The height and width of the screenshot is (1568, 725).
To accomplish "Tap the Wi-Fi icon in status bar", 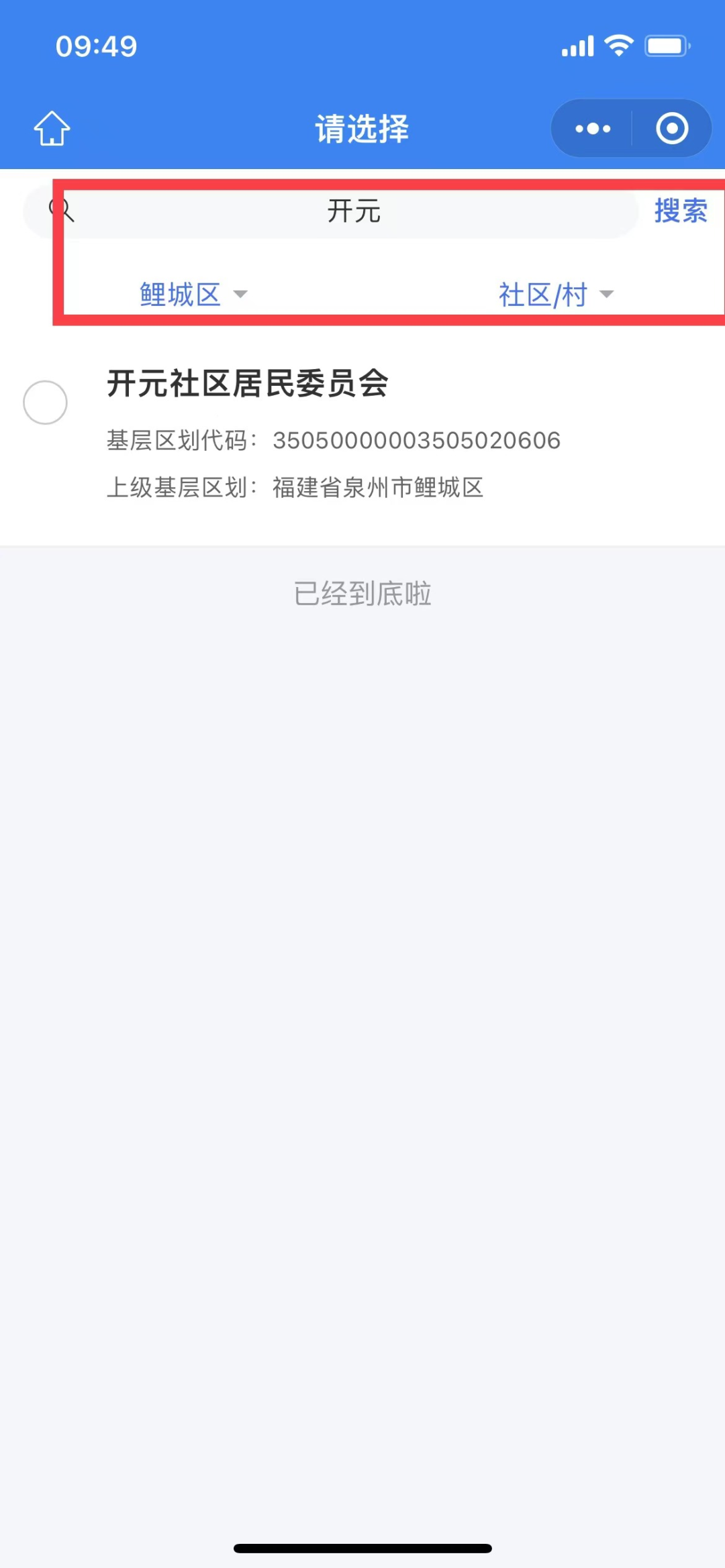I will pyautogui.click(x=618, y=44).
